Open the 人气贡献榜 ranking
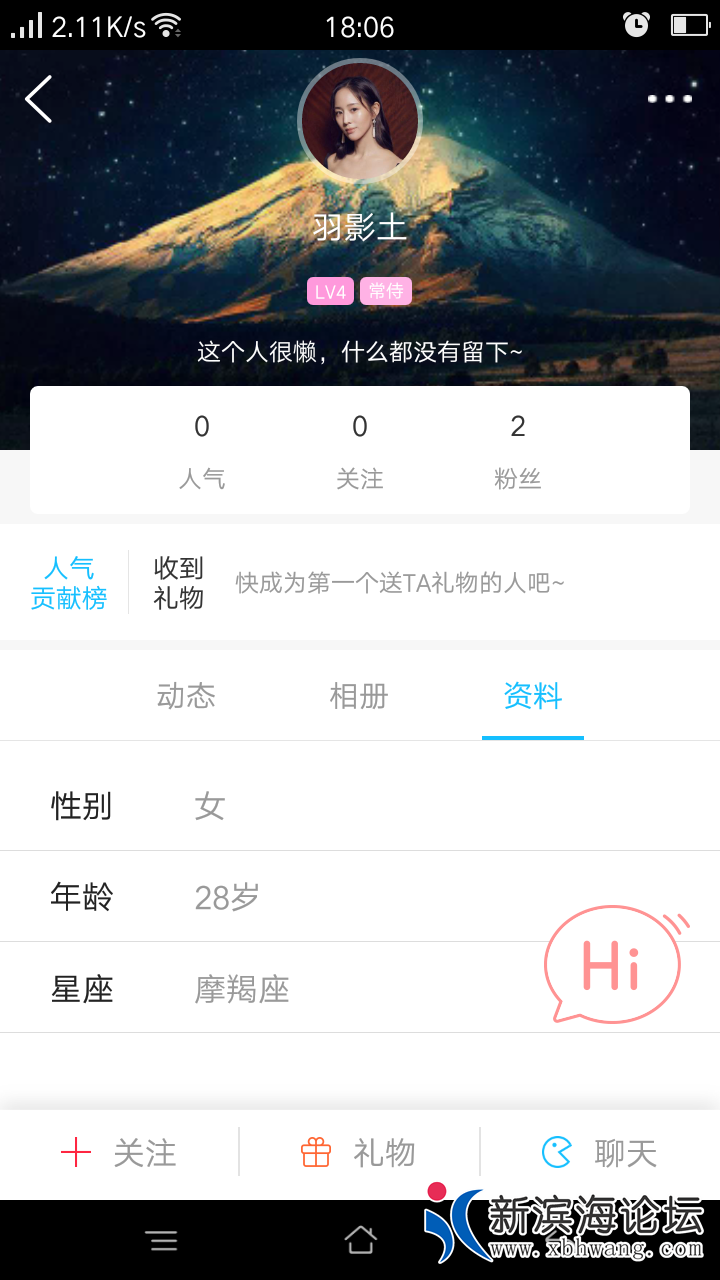Viewport: 720px width, 1280px height. 68,583
